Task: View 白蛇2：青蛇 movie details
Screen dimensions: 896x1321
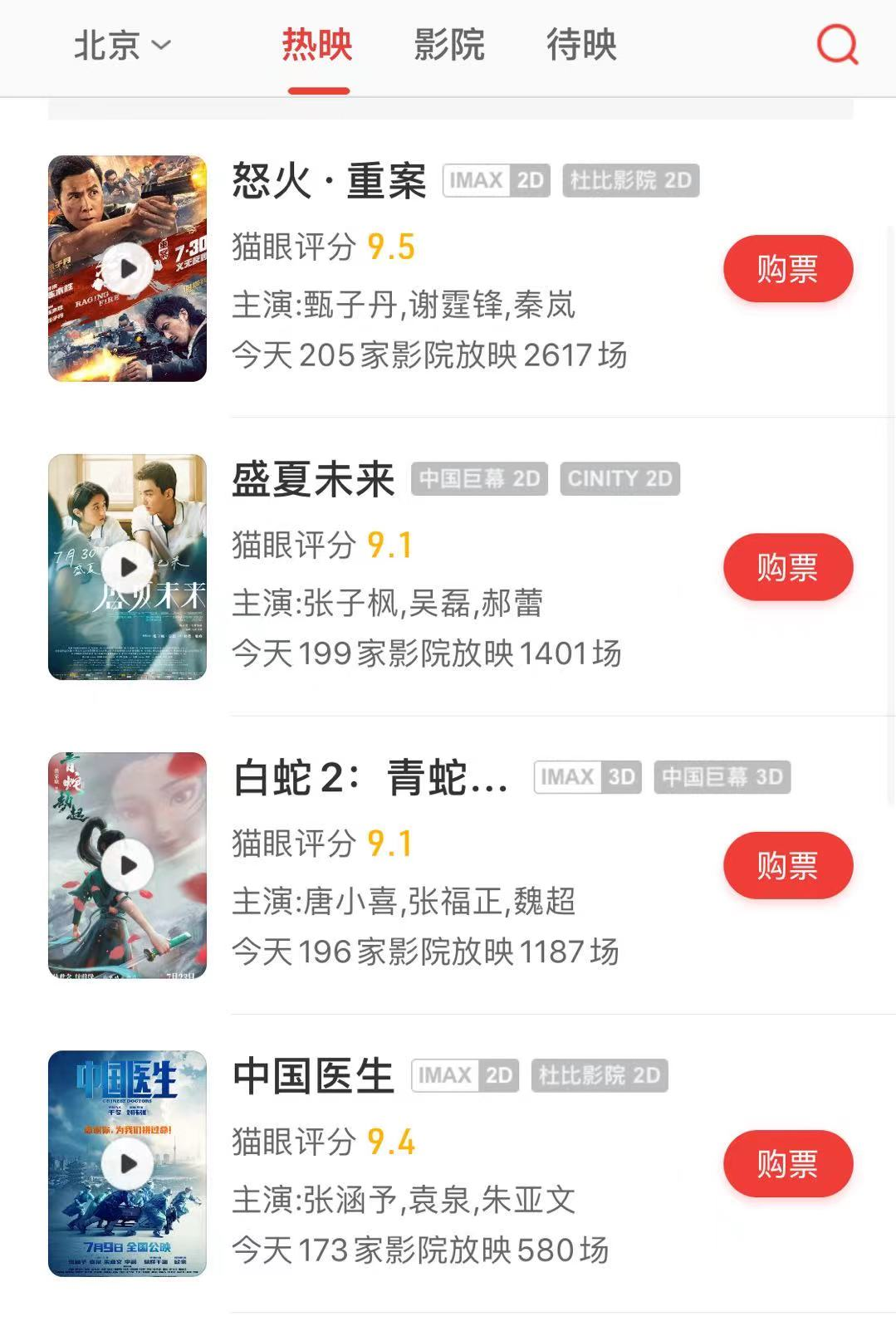Action: (x=370, y=778)
